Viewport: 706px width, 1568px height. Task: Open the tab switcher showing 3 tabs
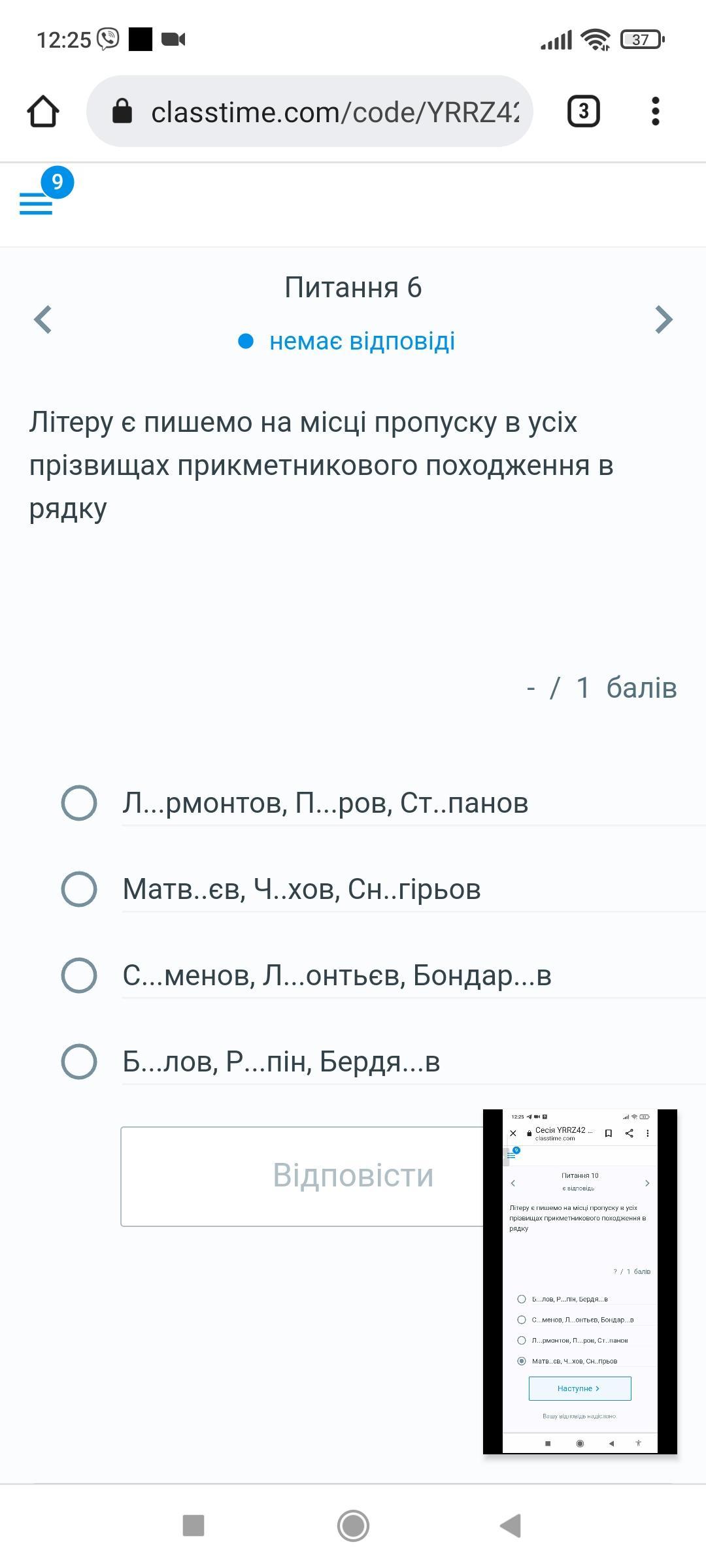[583, 112]
